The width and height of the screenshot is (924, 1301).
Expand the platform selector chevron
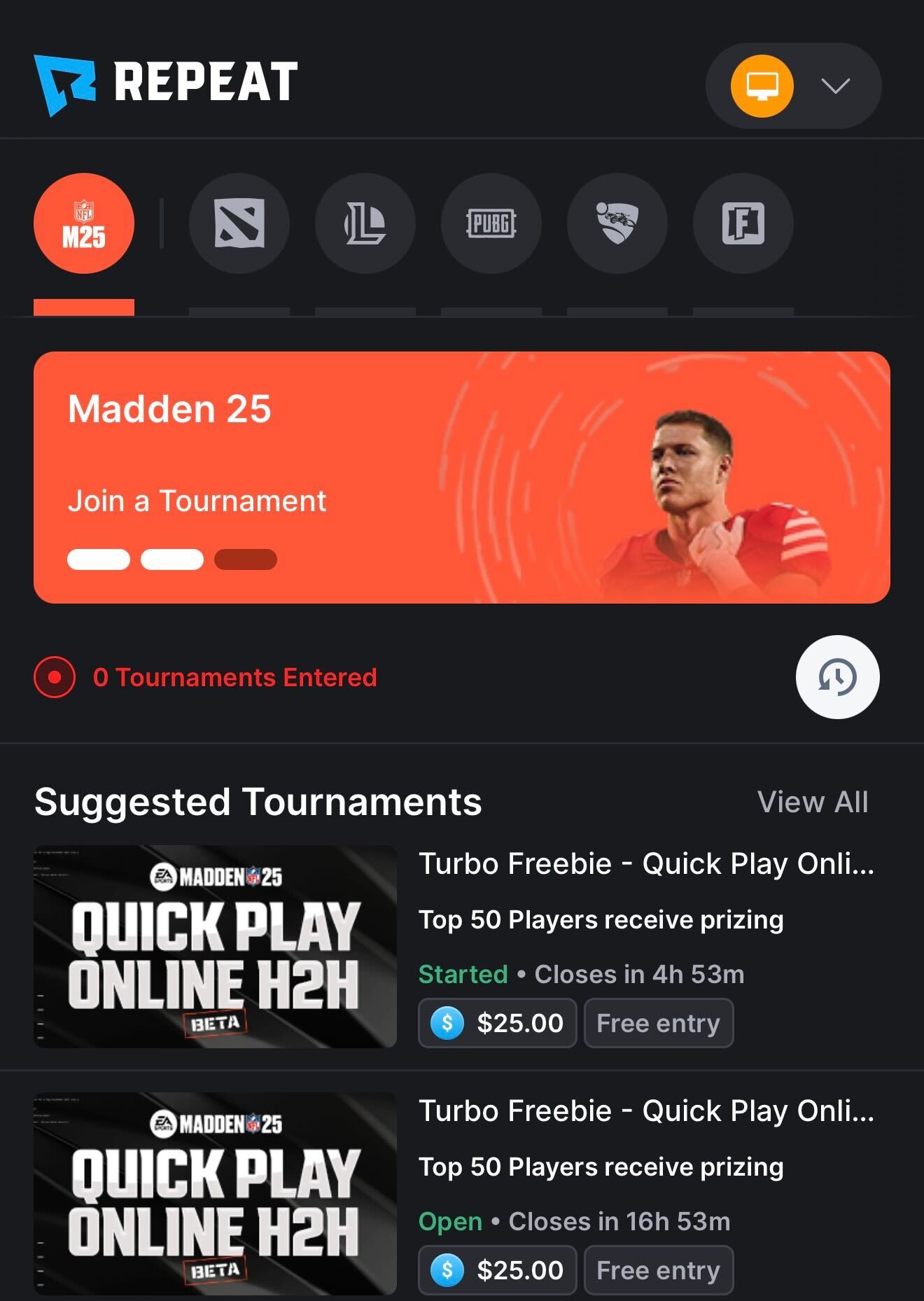pyautogui.click(x=833, y=85)
